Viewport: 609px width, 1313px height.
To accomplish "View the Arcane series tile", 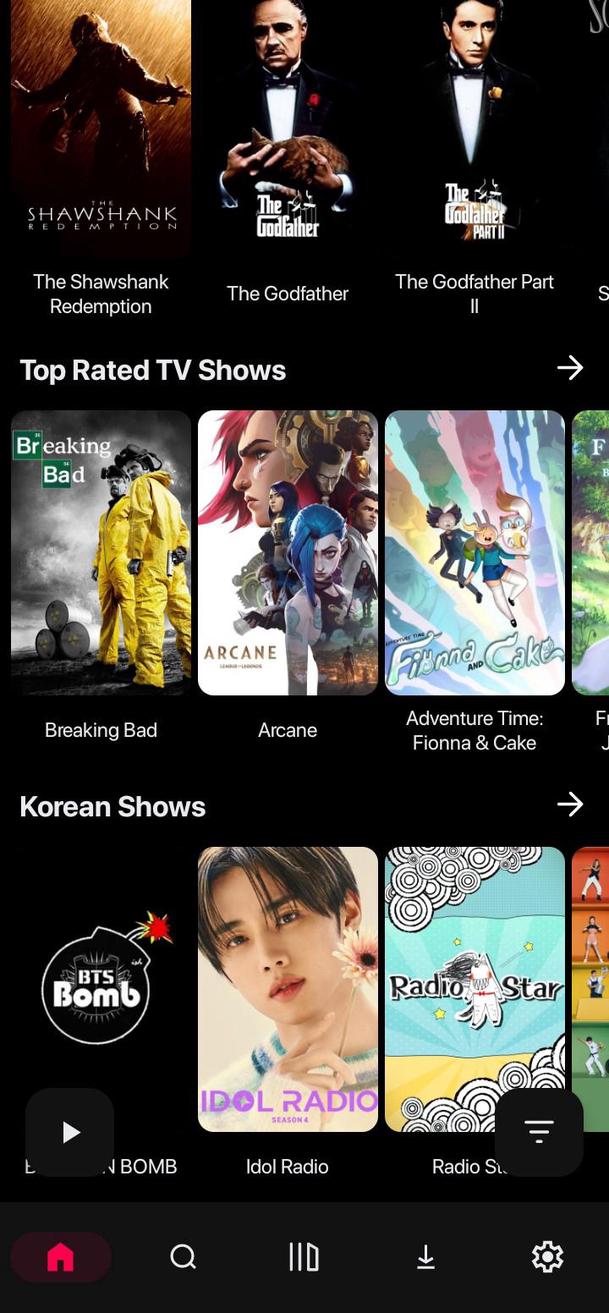I will (x=287, y=552).
